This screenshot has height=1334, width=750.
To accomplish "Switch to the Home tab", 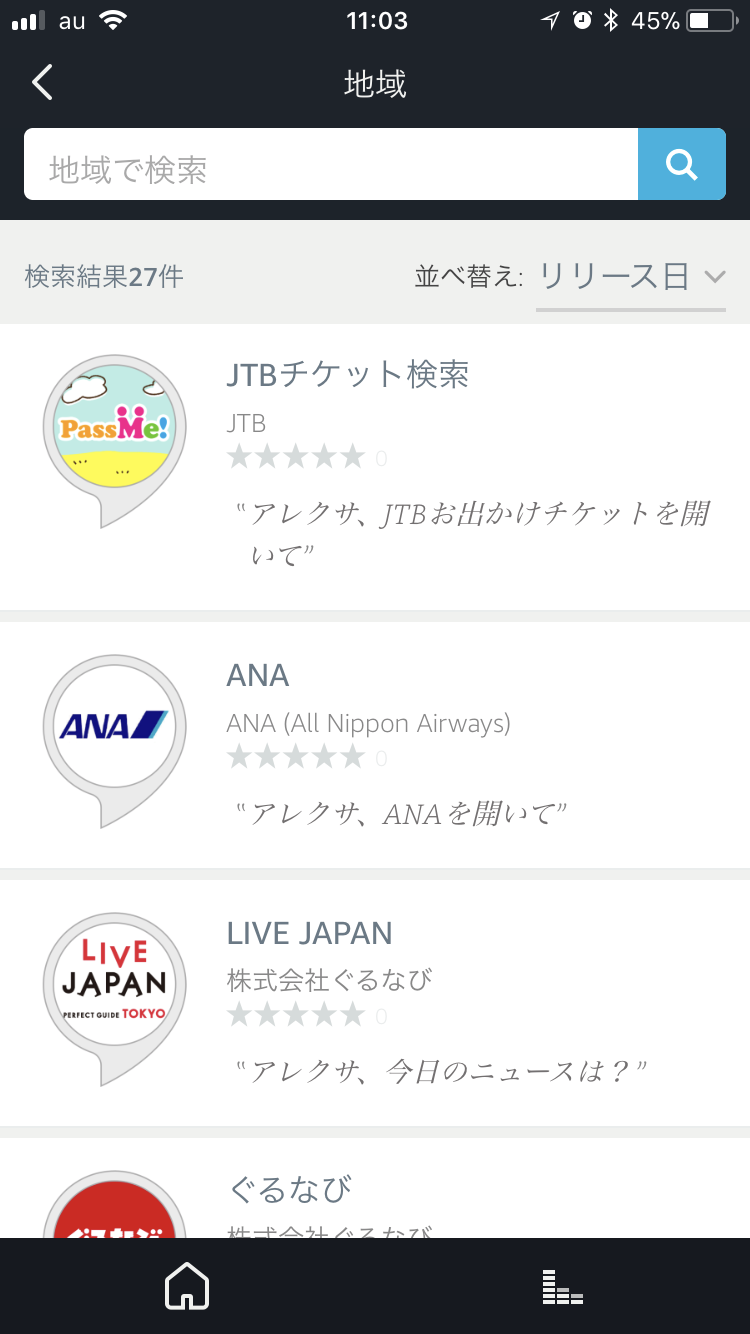I will click(187, 1286).
